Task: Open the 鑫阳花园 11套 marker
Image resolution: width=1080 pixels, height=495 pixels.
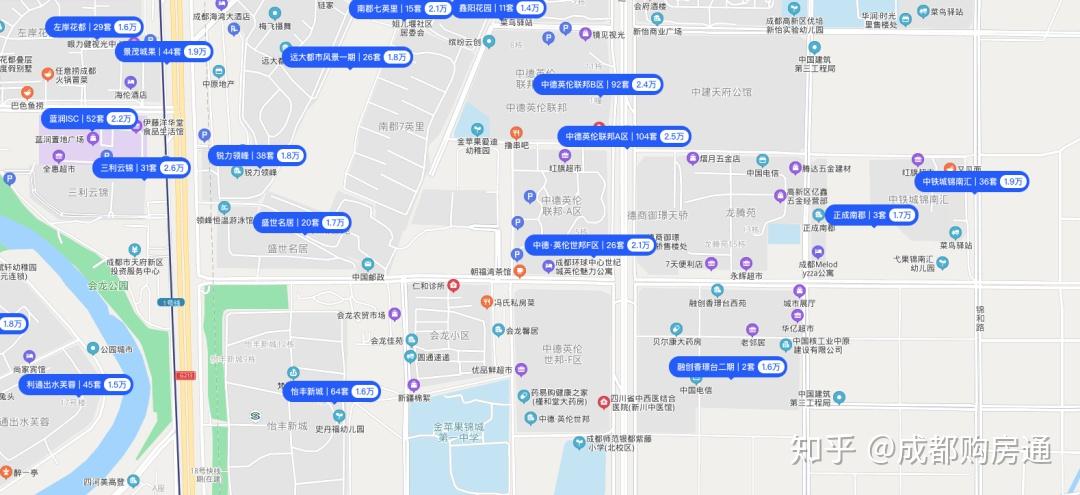Action: 500,8
